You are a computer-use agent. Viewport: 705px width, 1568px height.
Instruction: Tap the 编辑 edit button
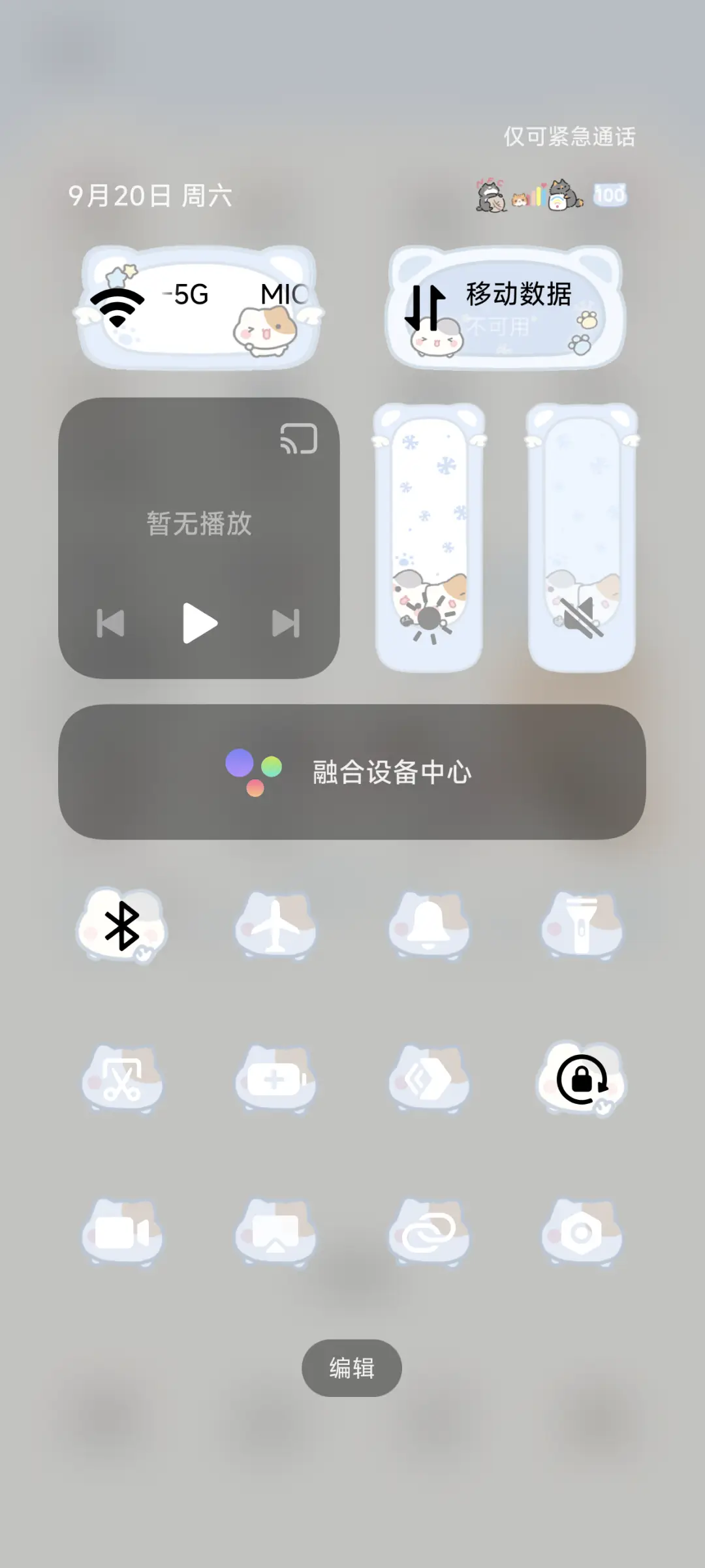click(352, 1370)
